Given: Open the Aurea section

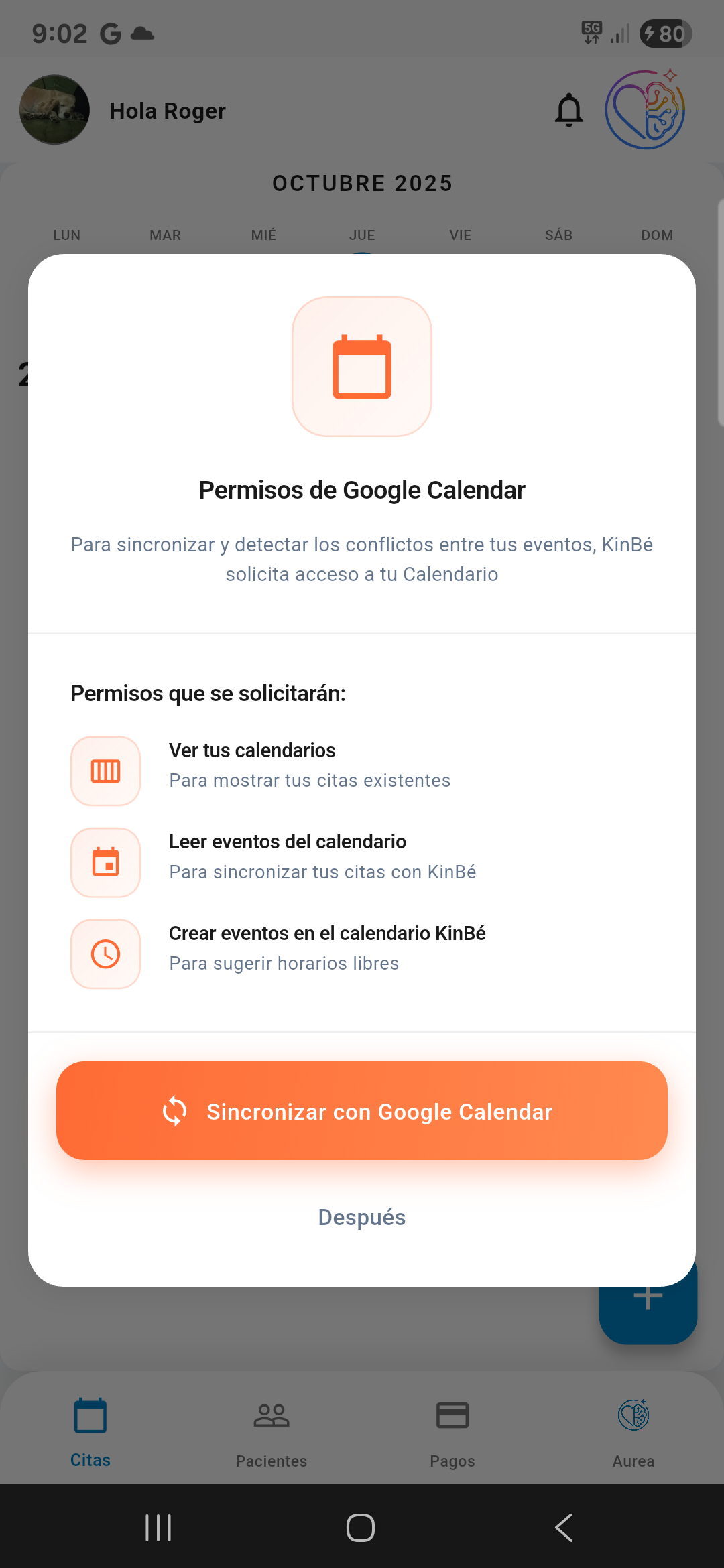Looking at the screenshot, I should (x=633, y=1434).
